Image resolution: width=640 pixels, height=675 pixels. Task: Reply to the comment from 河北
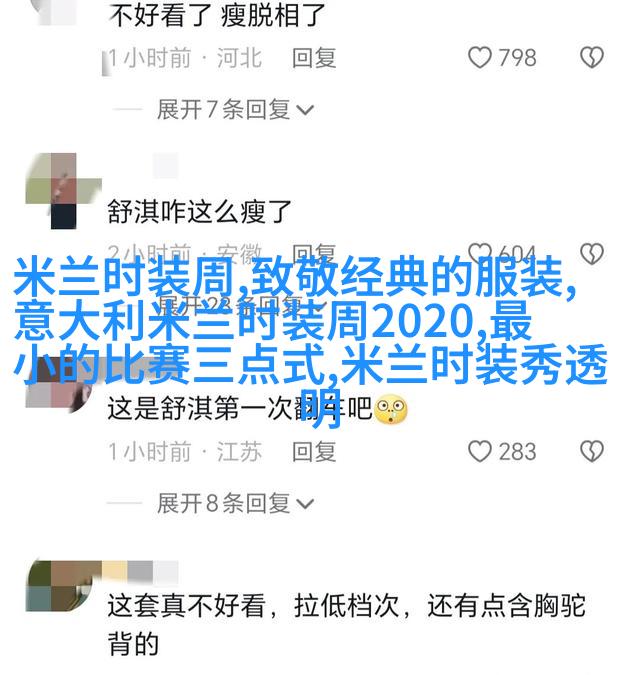(x=314, y=58)
